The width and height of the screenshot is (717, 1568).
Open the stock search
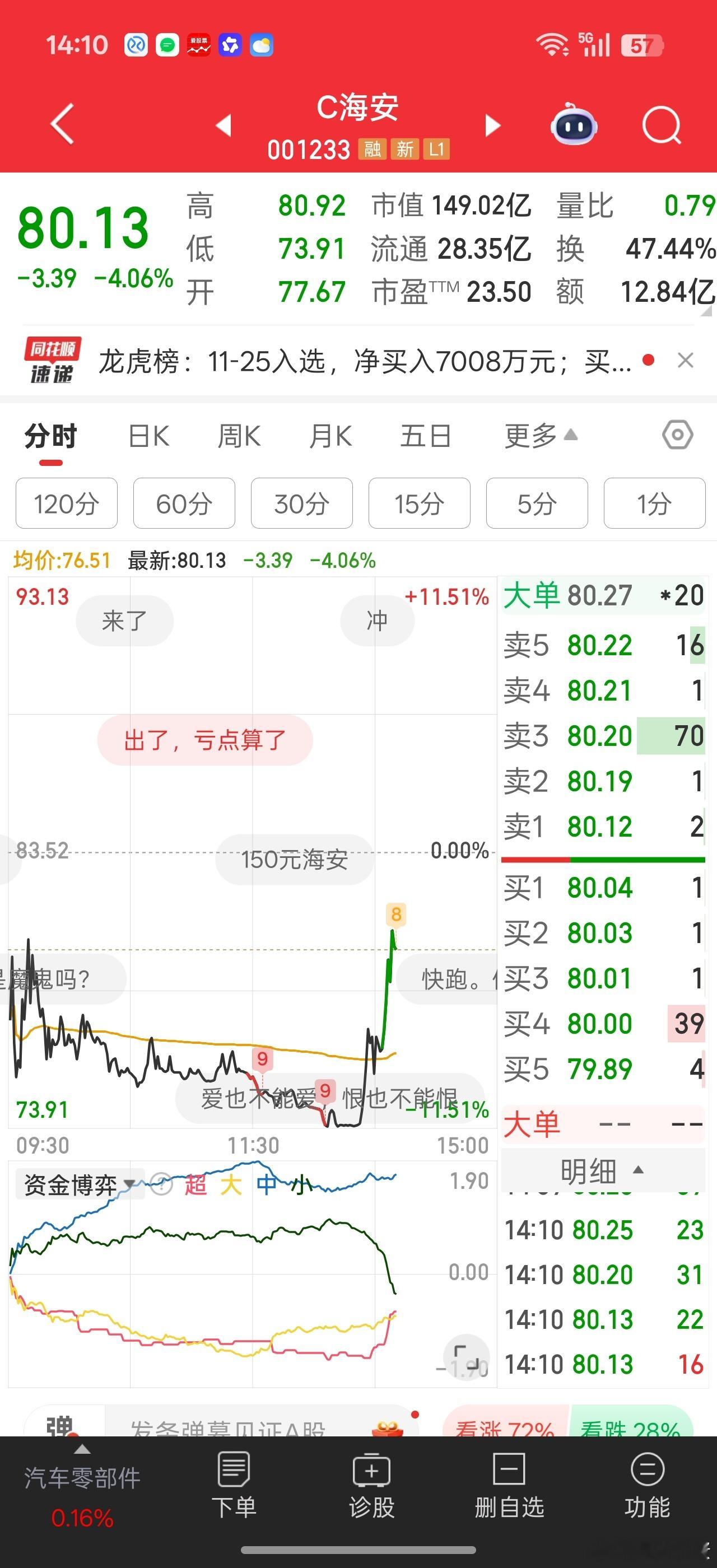click(x=663, y=124)
